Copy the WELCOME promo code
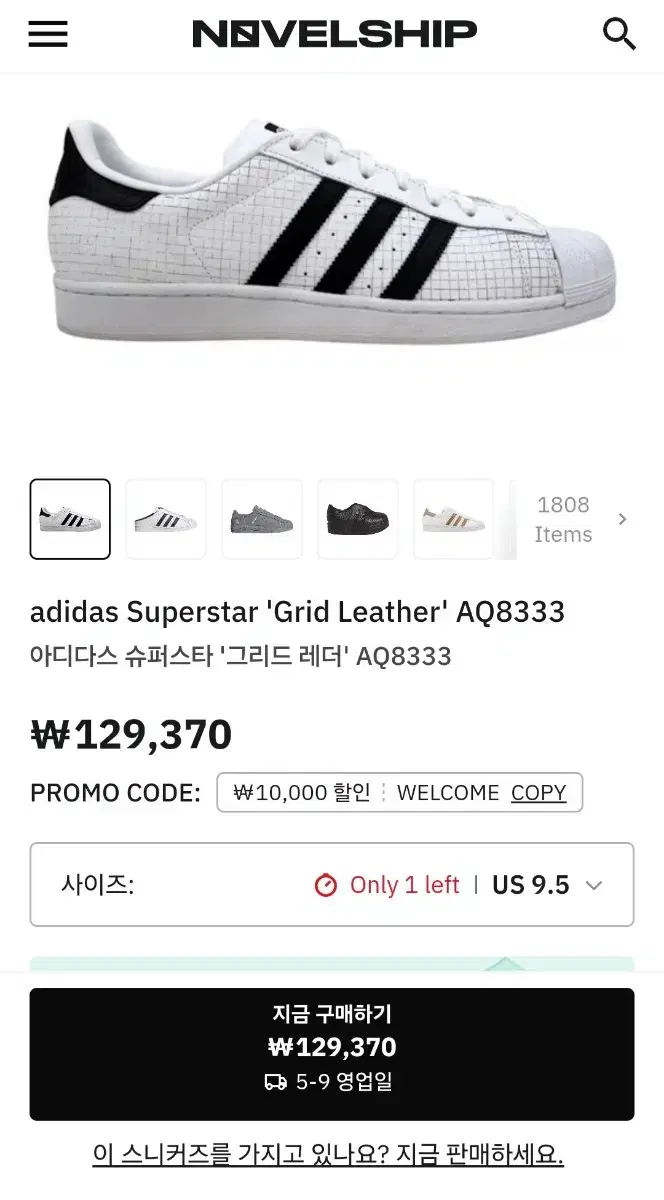664x1200 pixels. [x=538, y=793]
